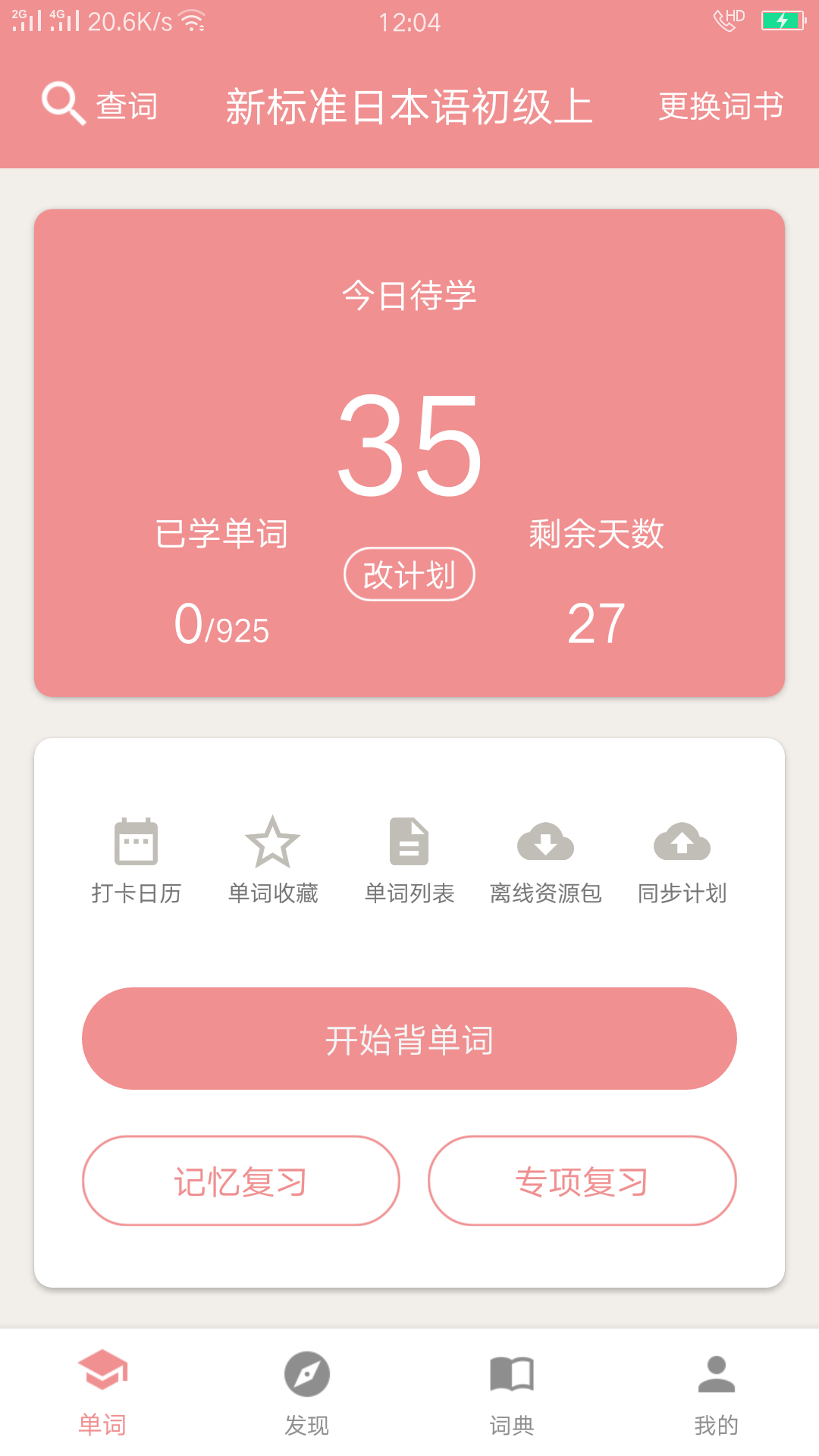Viewport: 819px width, 1456px height.
Task: Start memorizing with 开始背单词
Action: click(x=409, y=1039)
